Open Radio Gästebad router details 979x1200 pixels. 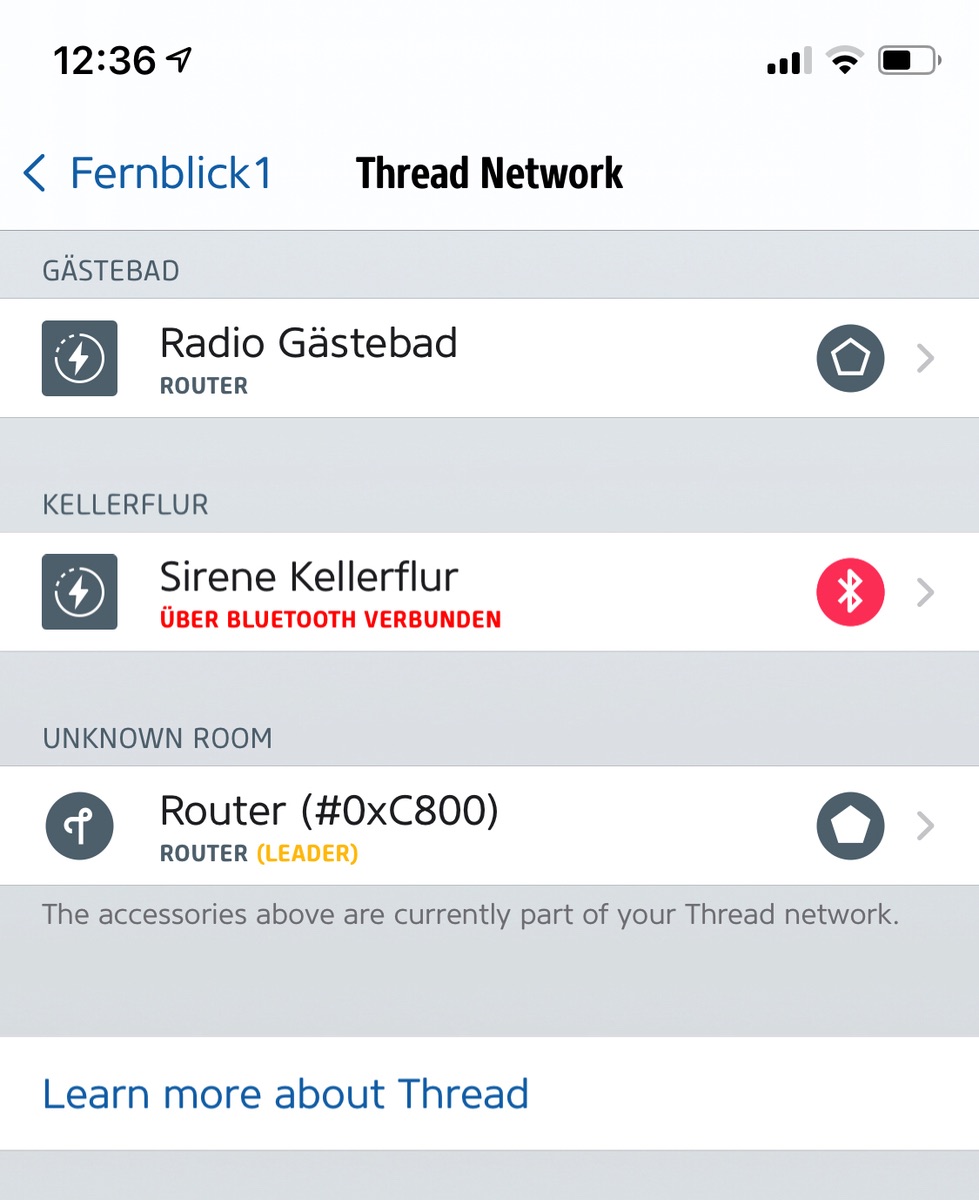pos(489,358)
